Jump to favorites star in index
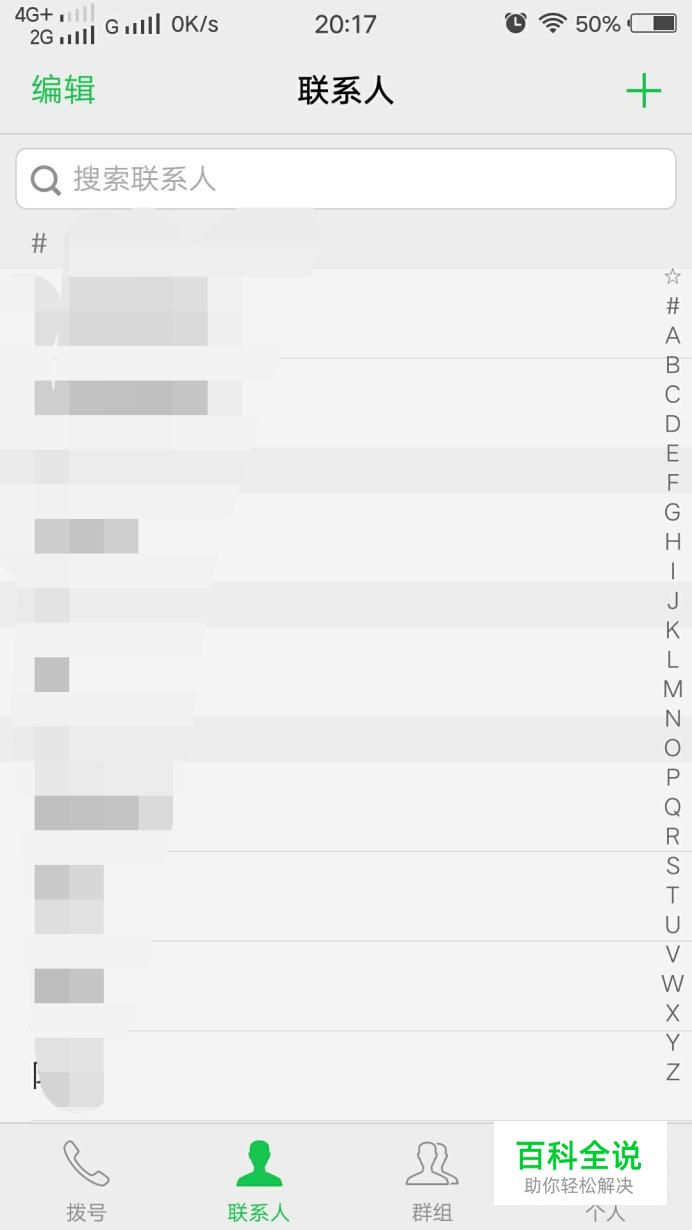 (672, 276)
